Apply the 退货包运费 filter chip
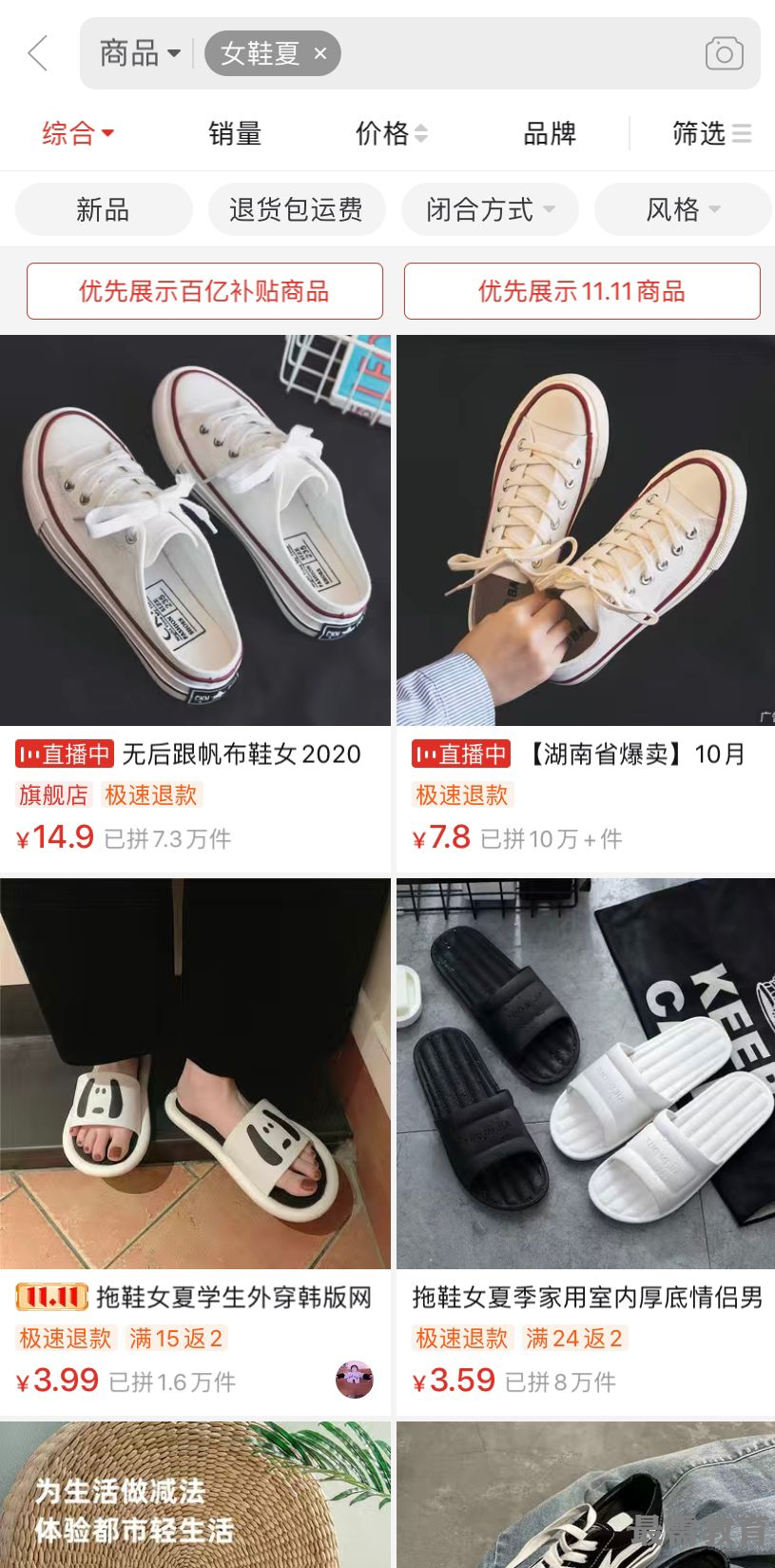 click(296, 209)
